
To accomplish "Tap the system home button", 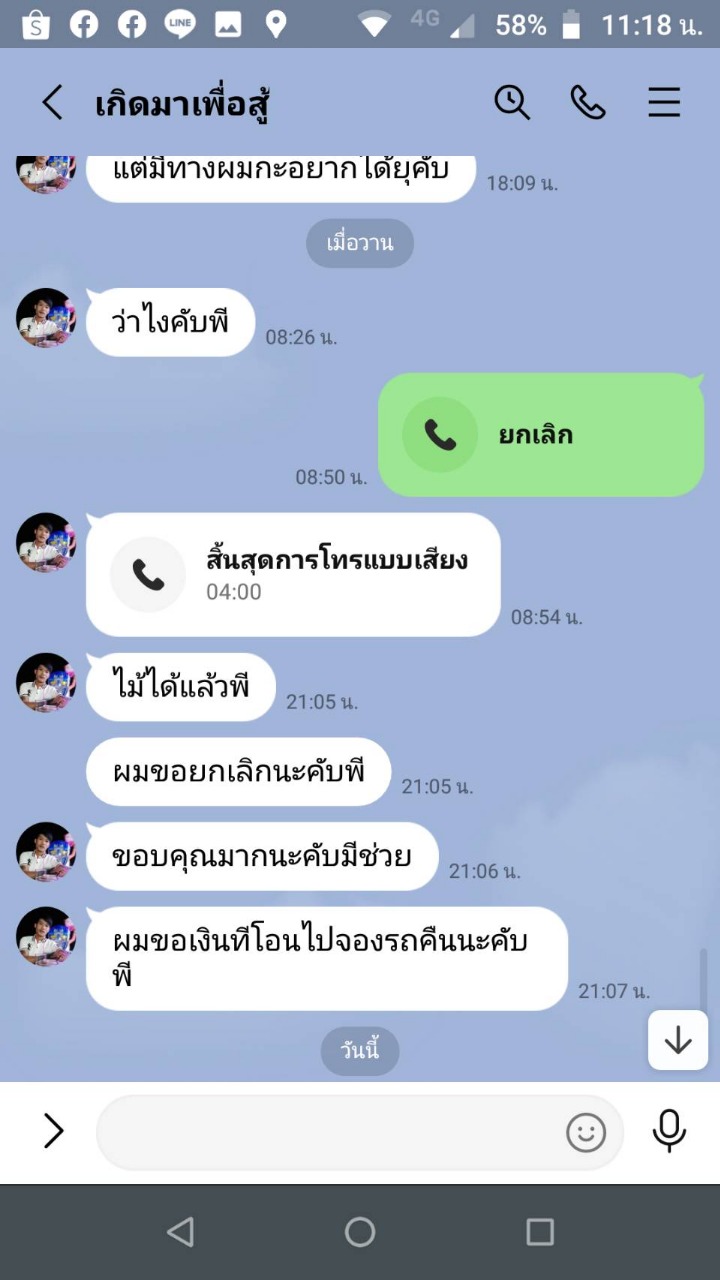I will [360, 1232].
